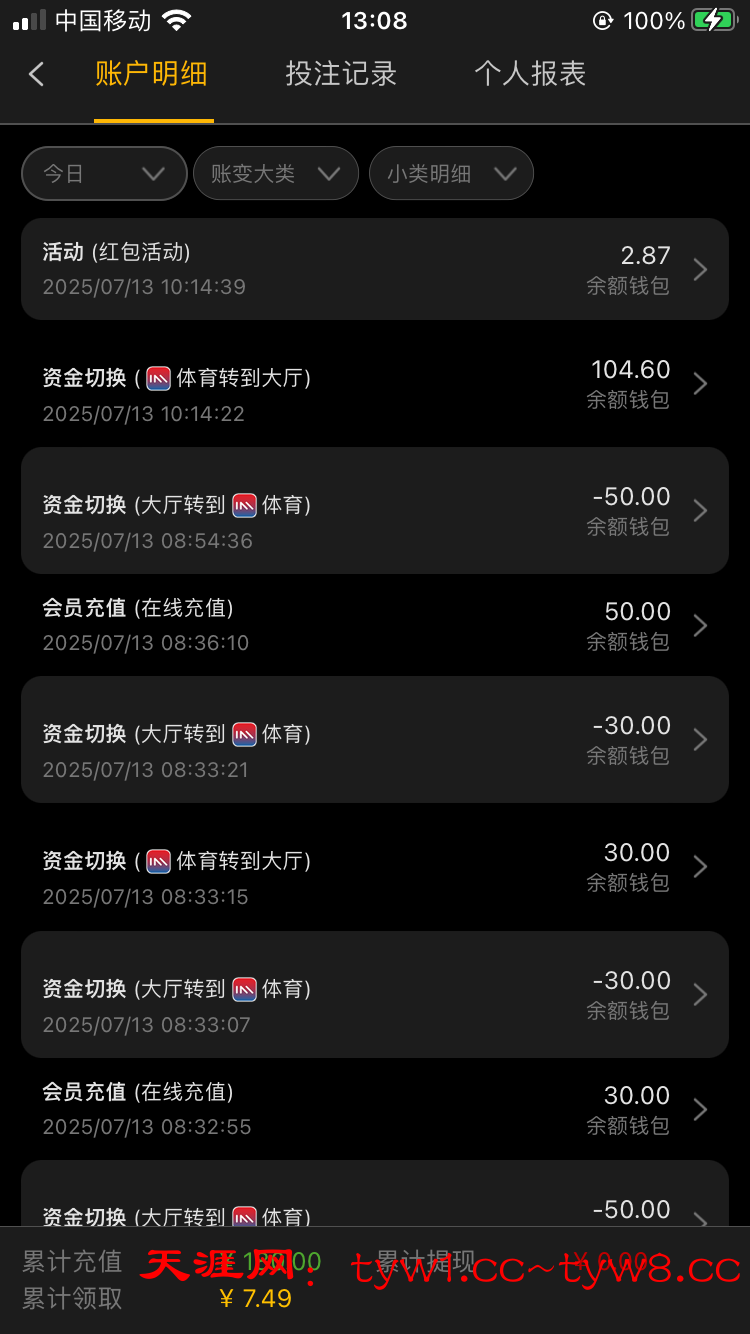
Task: View the -50.00 transfer at 08:54:36
Action: [x=375, y=510]
